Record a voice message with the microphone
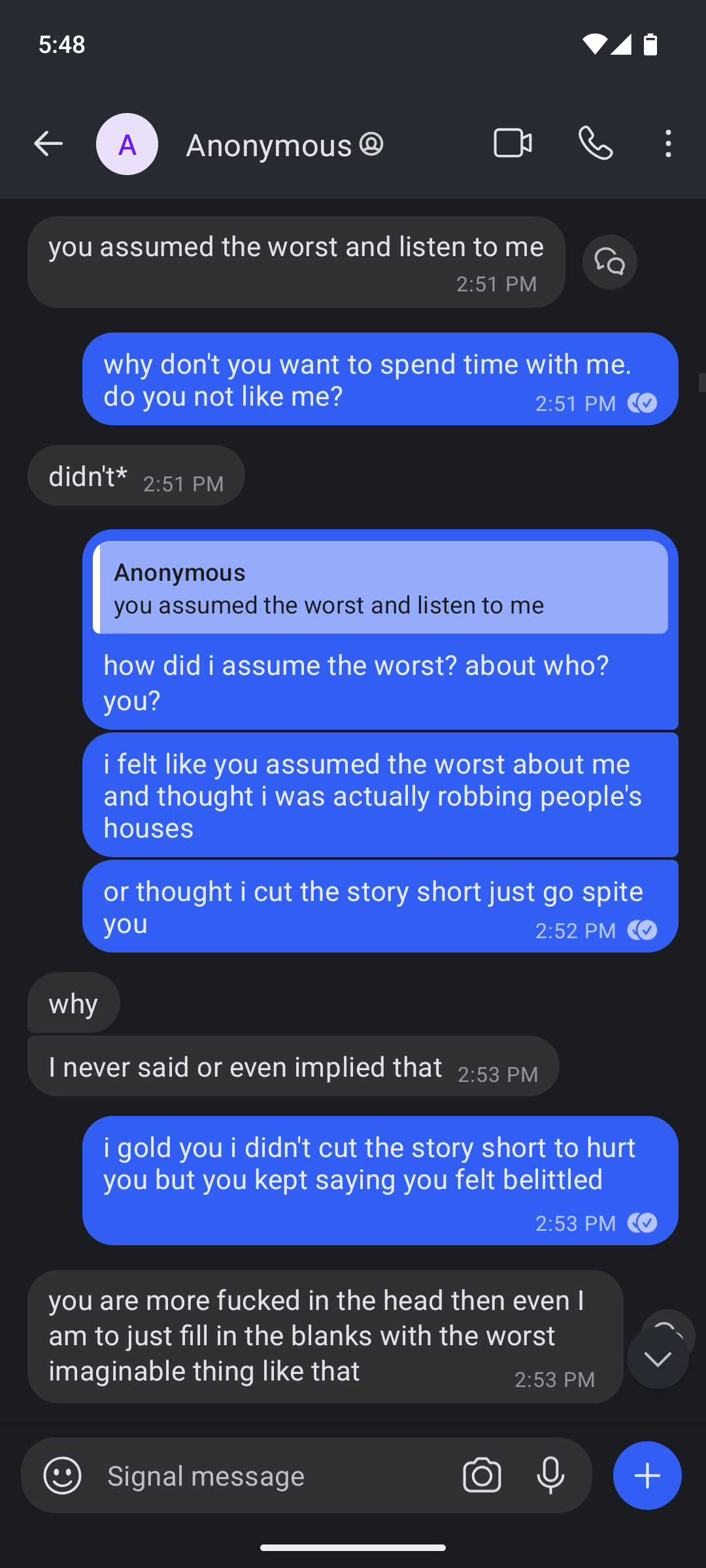This screenshot has width=706, height=1568. coord(550,1475)
